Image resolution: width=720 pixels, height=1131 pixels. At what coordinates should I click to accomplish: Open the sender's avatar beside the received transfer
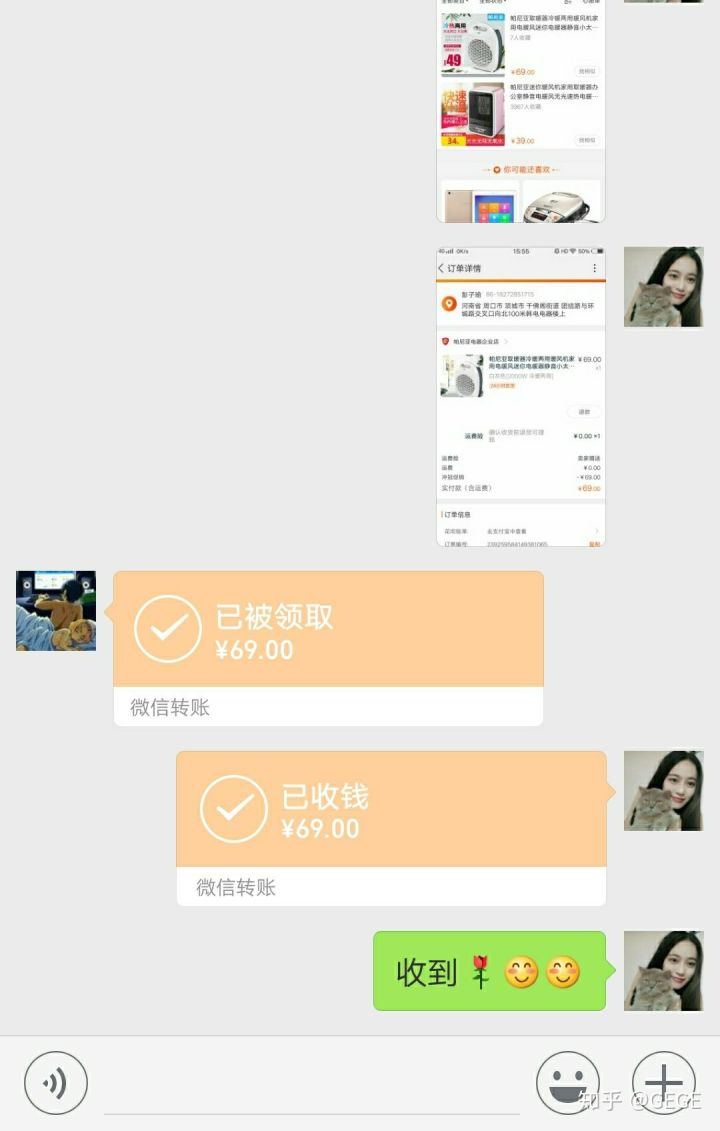(56, 611)
